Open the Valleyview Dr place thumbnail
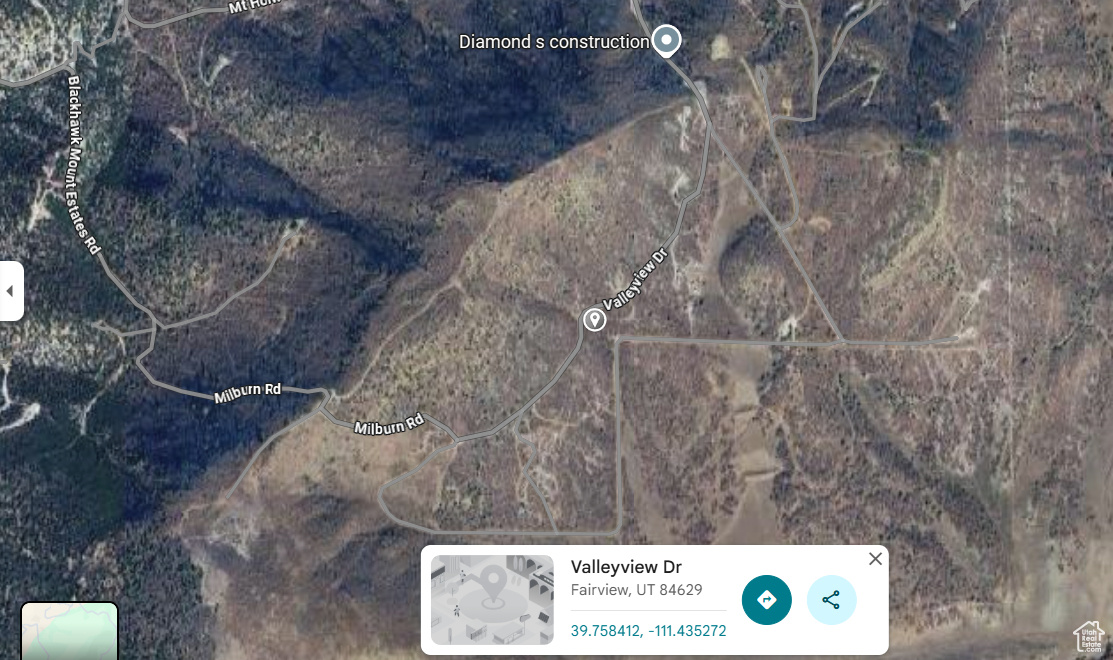 [492, 600]
